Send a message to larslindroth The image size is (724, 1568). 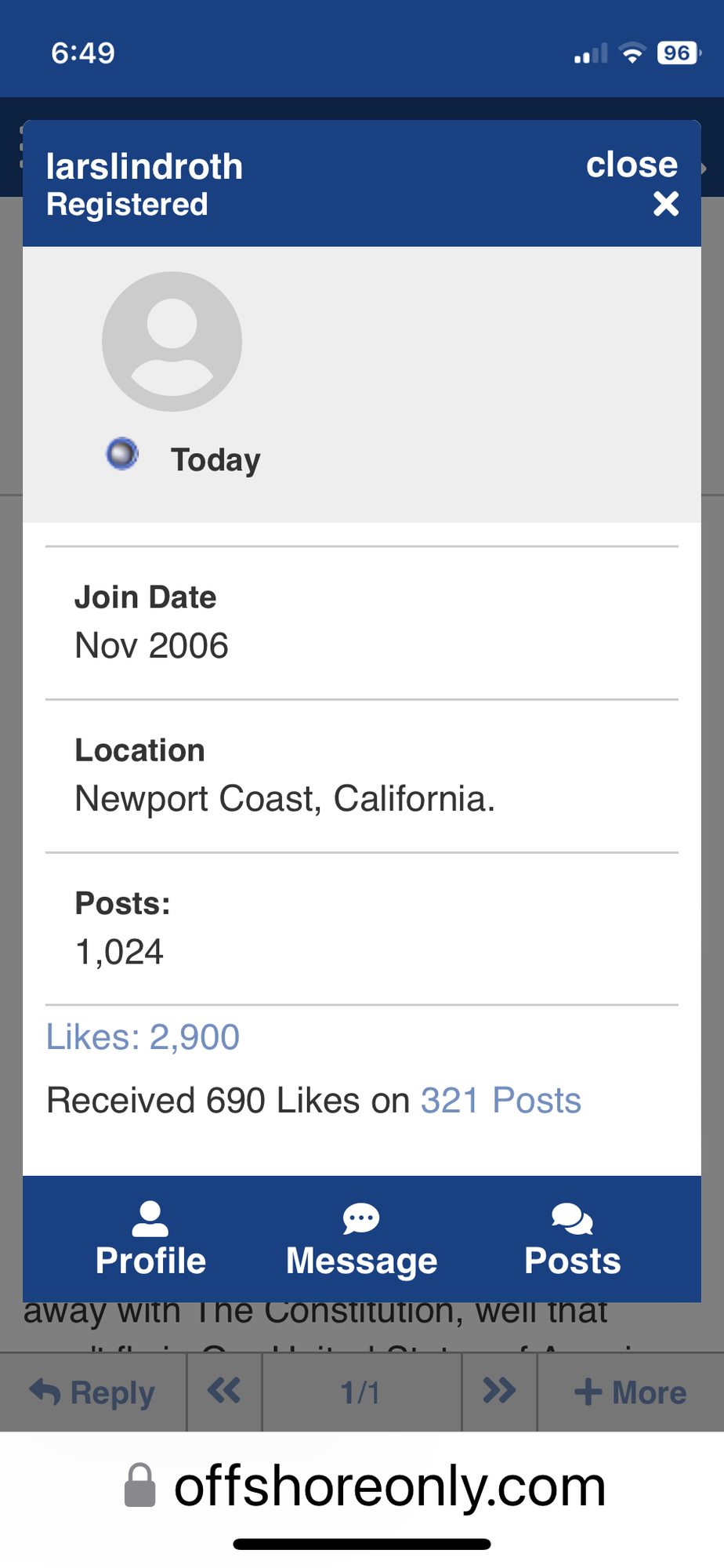tap(361, 1240)
